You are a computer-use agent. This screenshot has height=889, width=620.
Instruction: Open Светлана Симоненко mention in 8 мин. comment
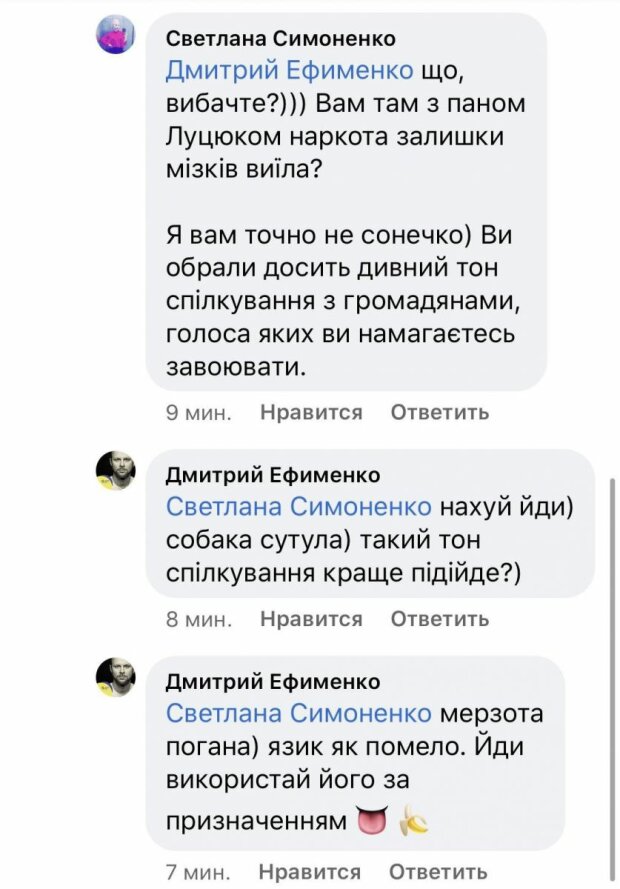pos(298,507)
